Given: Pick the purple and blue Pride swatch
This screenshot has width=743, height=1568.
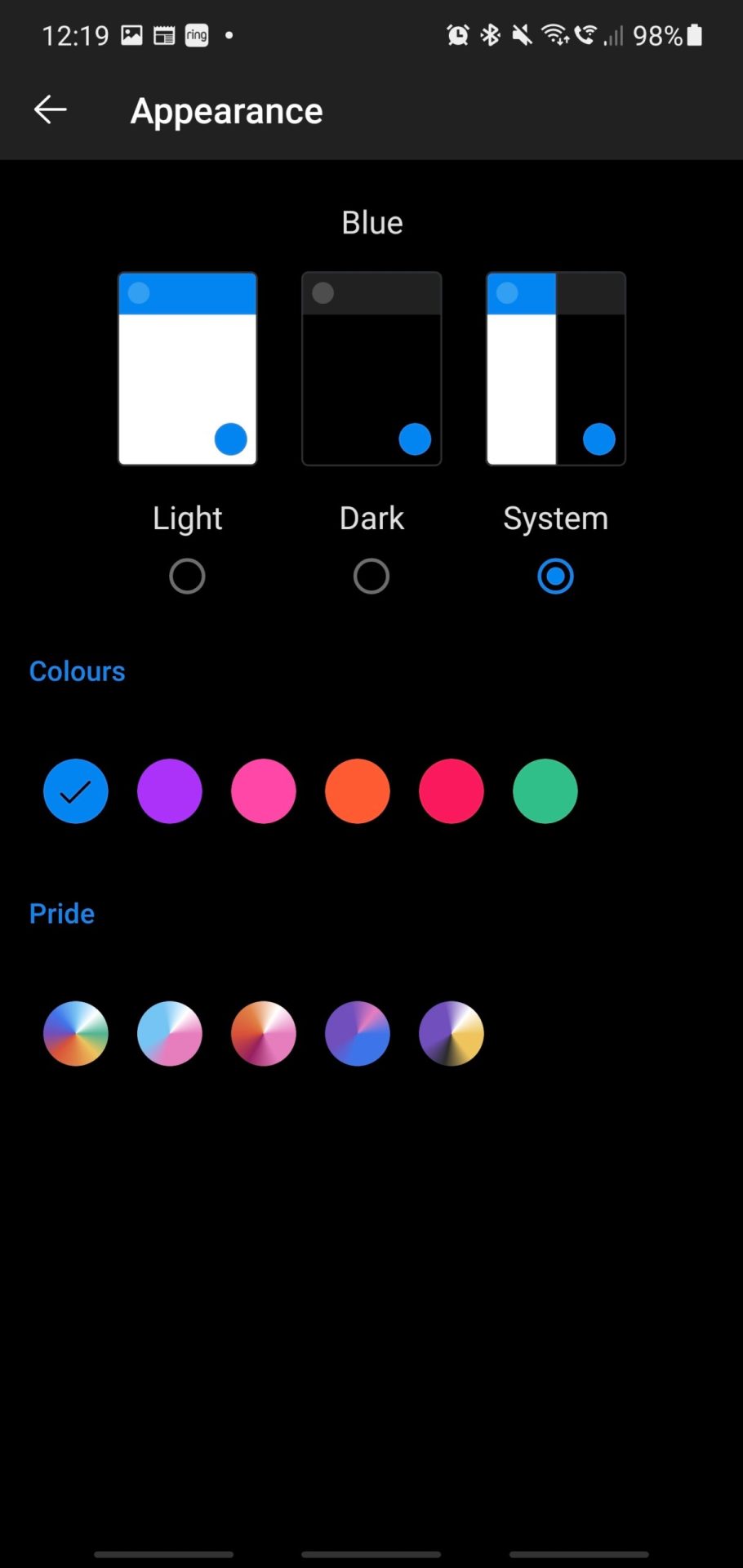Looking at the screenshot, I should (358, 1034).
